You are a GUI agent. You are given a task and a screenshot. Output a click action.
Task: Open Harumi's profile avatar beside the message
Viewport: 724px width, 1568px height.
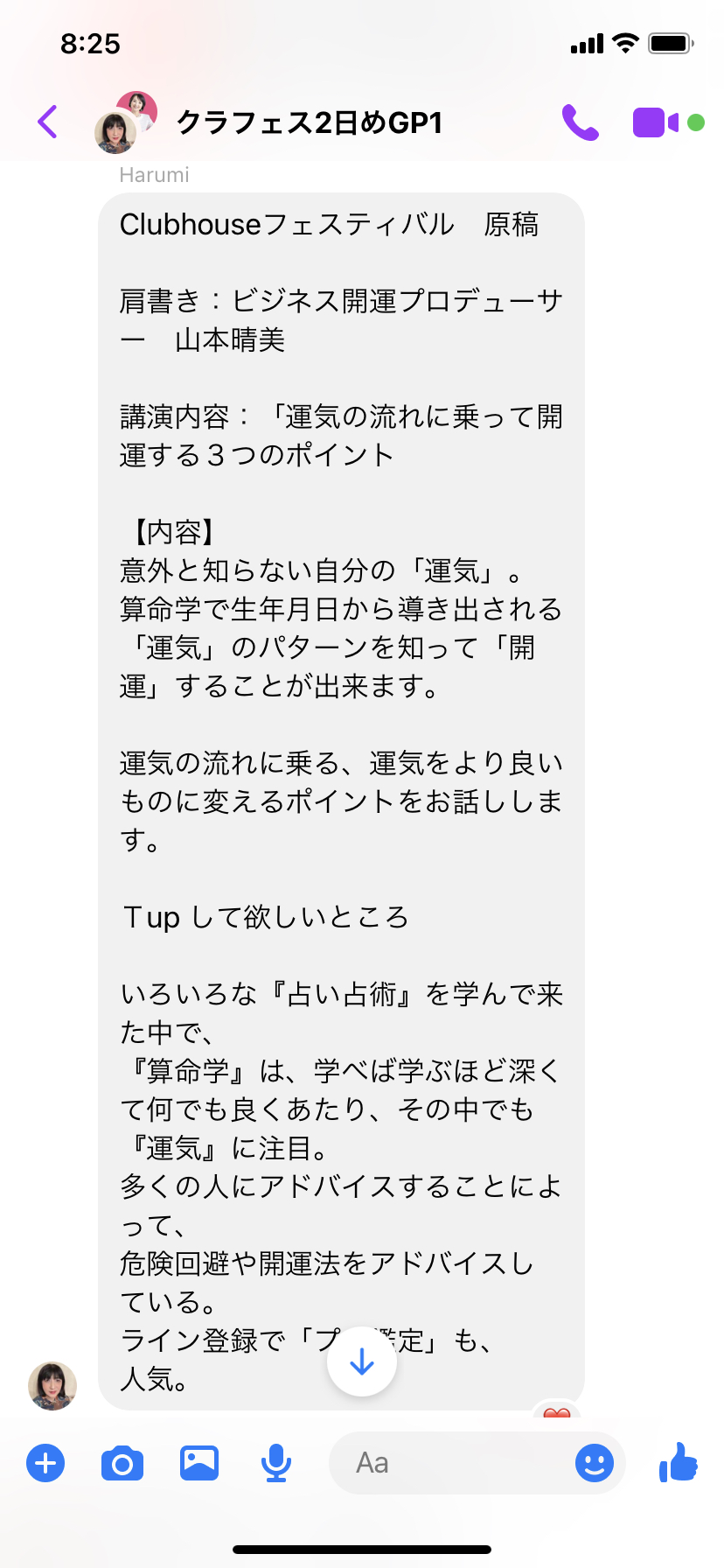pyautogui.click(x=52, y=1385)
